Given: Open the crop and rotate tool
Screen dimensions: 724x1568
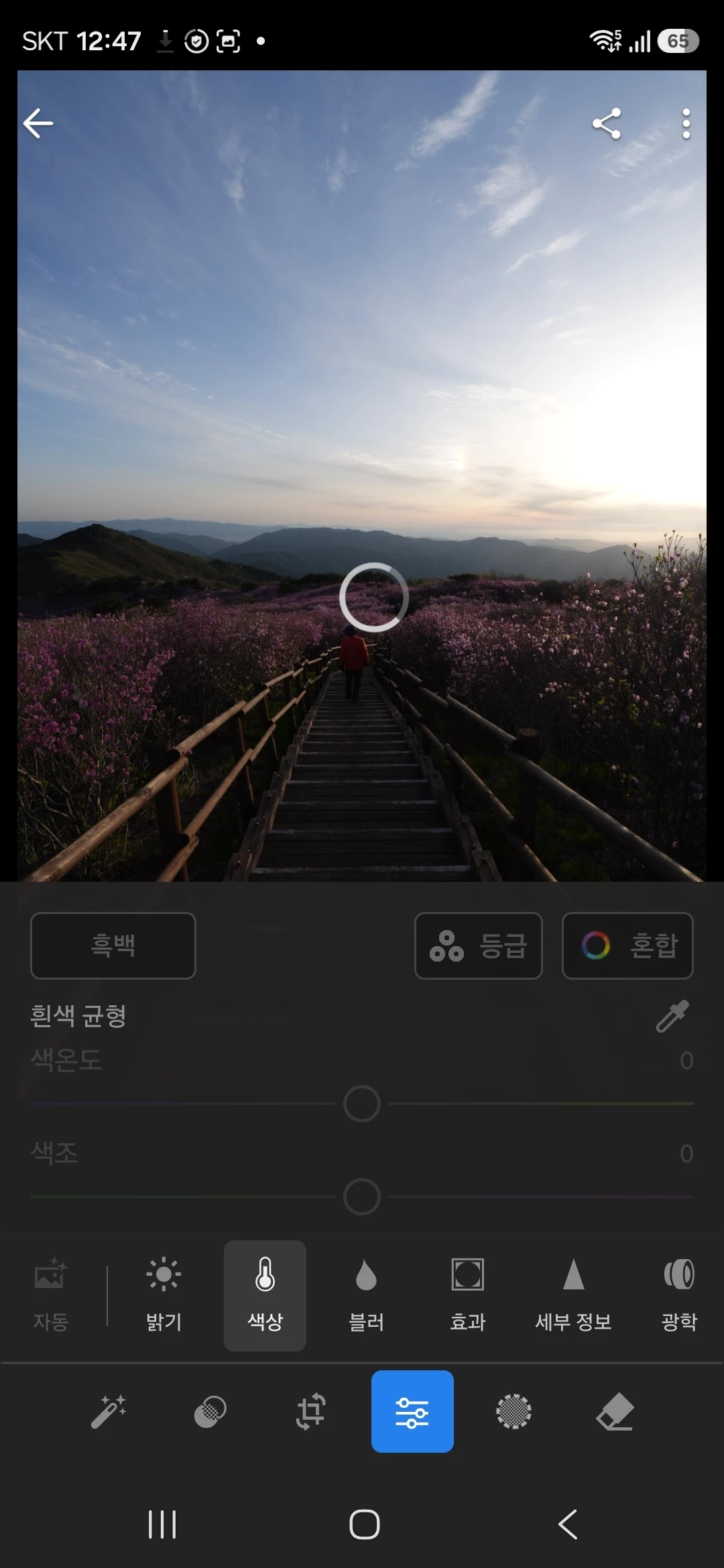Looking at the screenshot, I should (x=311, y=1411).
